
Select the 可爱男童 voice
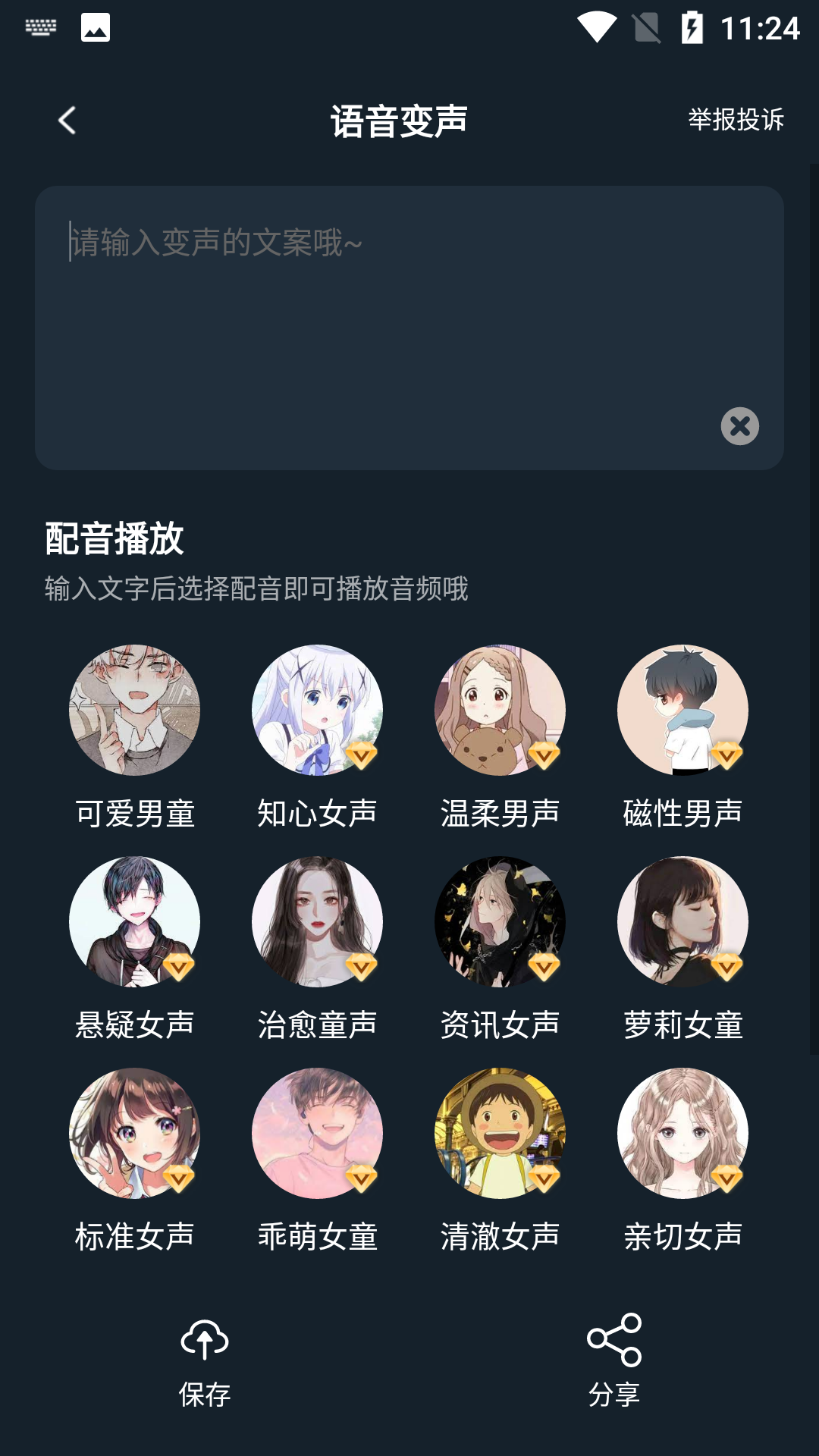[134, 711]
